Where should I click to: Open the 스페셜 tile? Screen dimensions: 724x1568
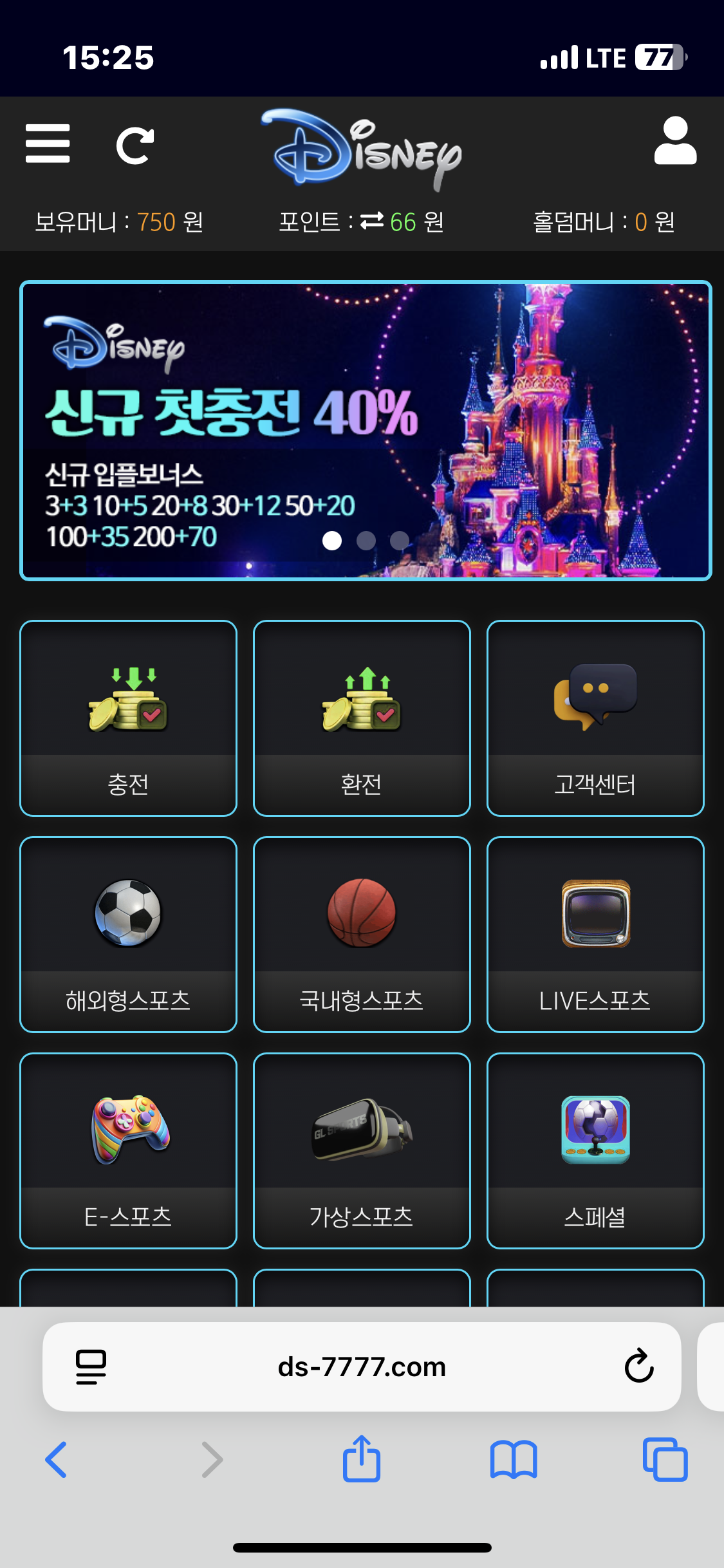click(595, 1150)
